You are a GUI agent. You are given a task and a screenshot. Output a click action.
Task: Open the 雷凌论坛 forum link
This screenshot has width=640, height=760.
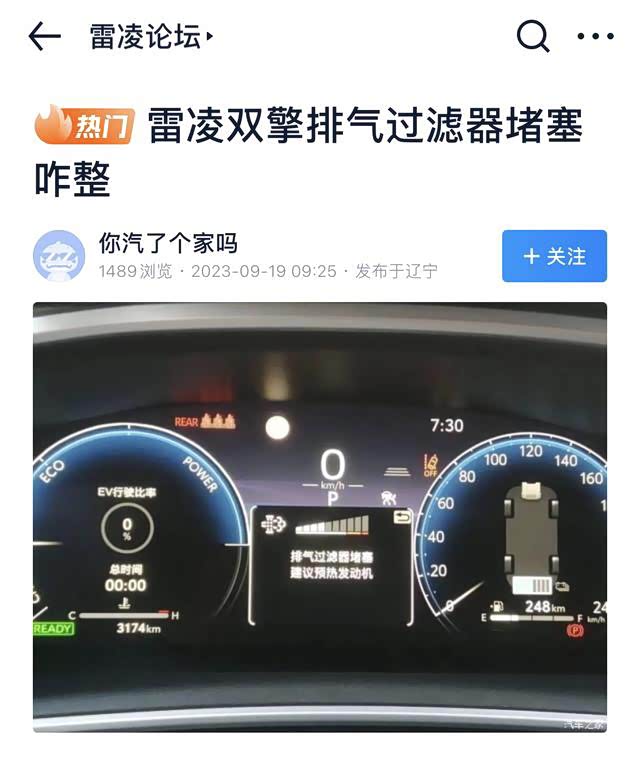coord(151,36)
